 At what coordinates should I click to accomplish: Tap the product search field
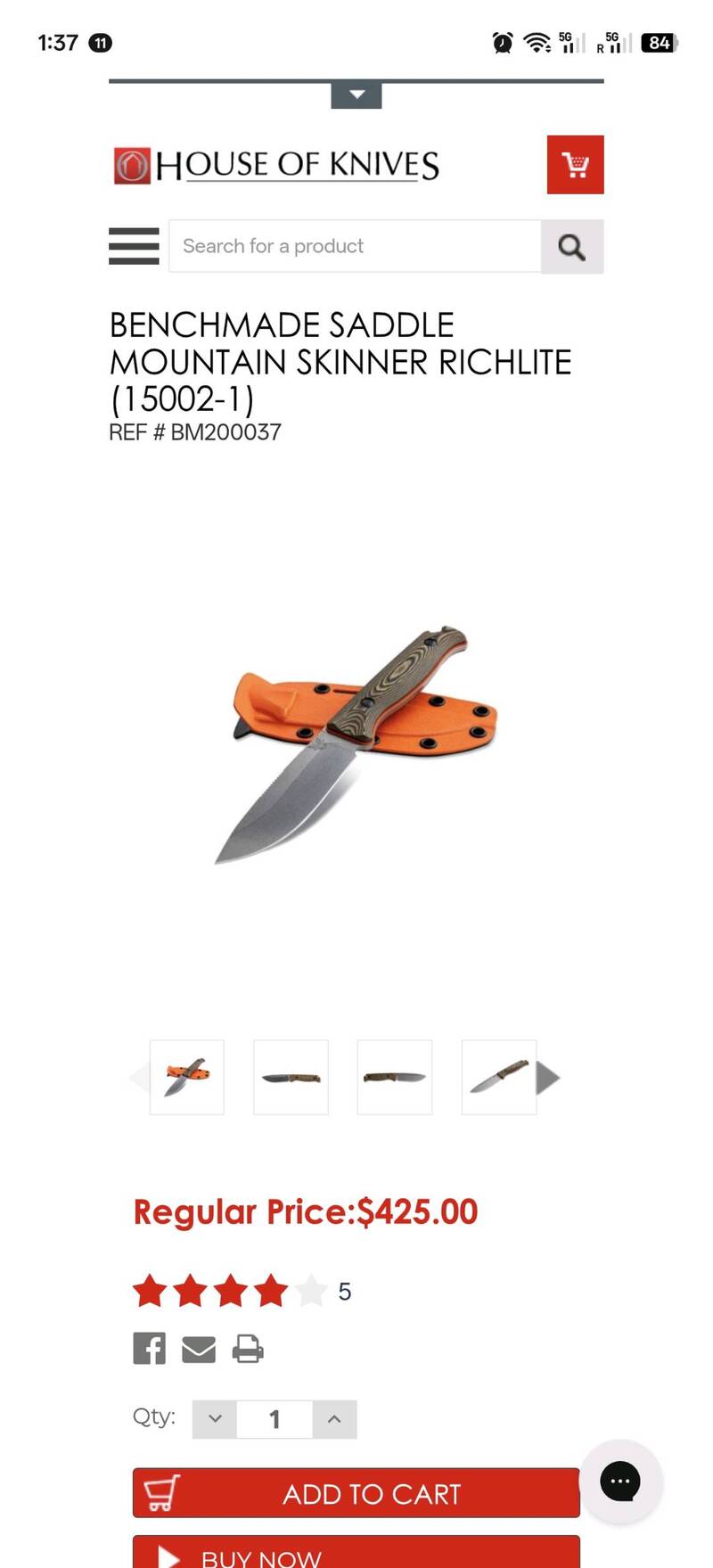[x=355, y=246]
